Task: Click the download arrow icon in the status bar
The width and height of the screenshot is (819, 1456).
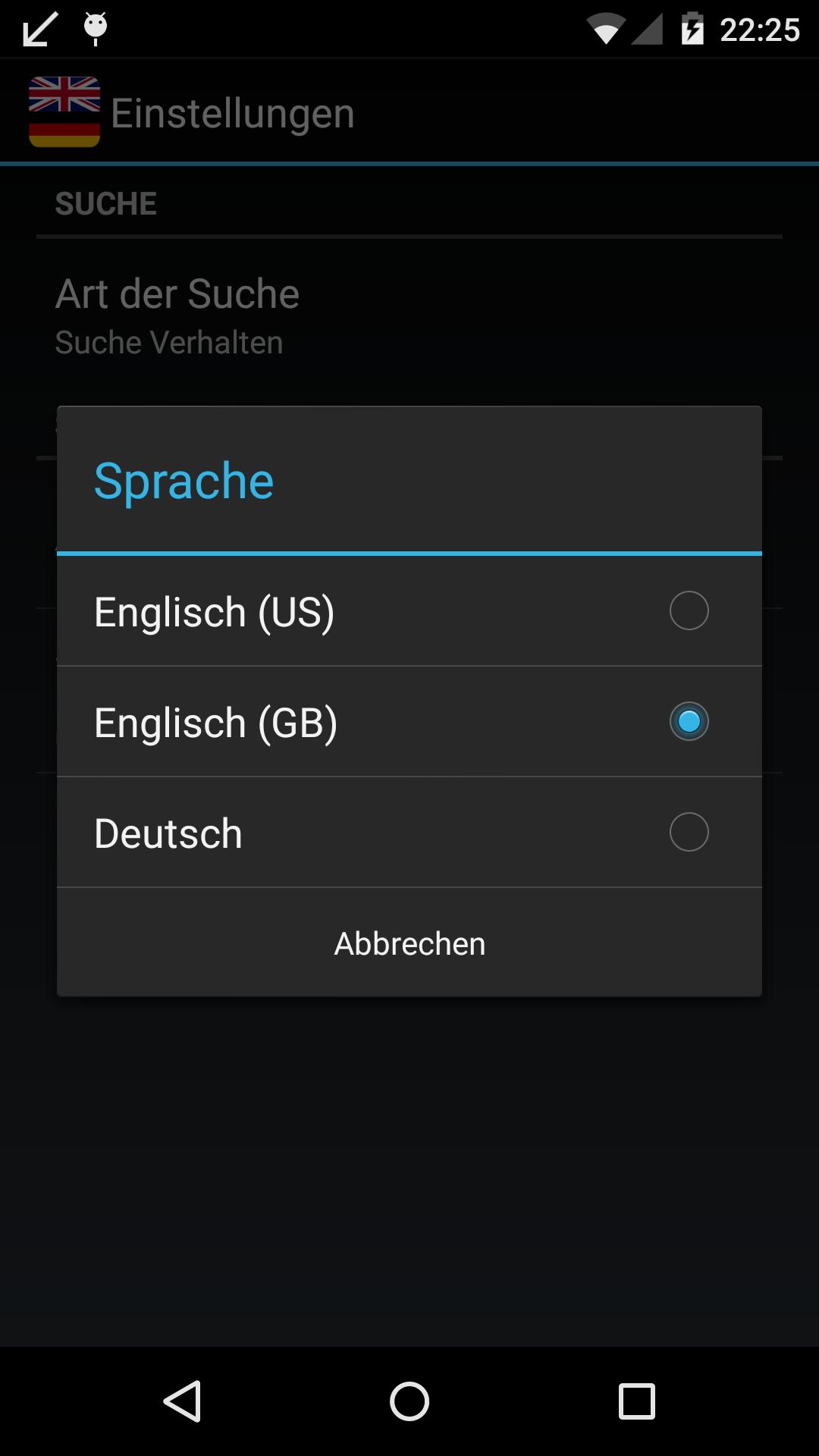Action: [38, 28]
